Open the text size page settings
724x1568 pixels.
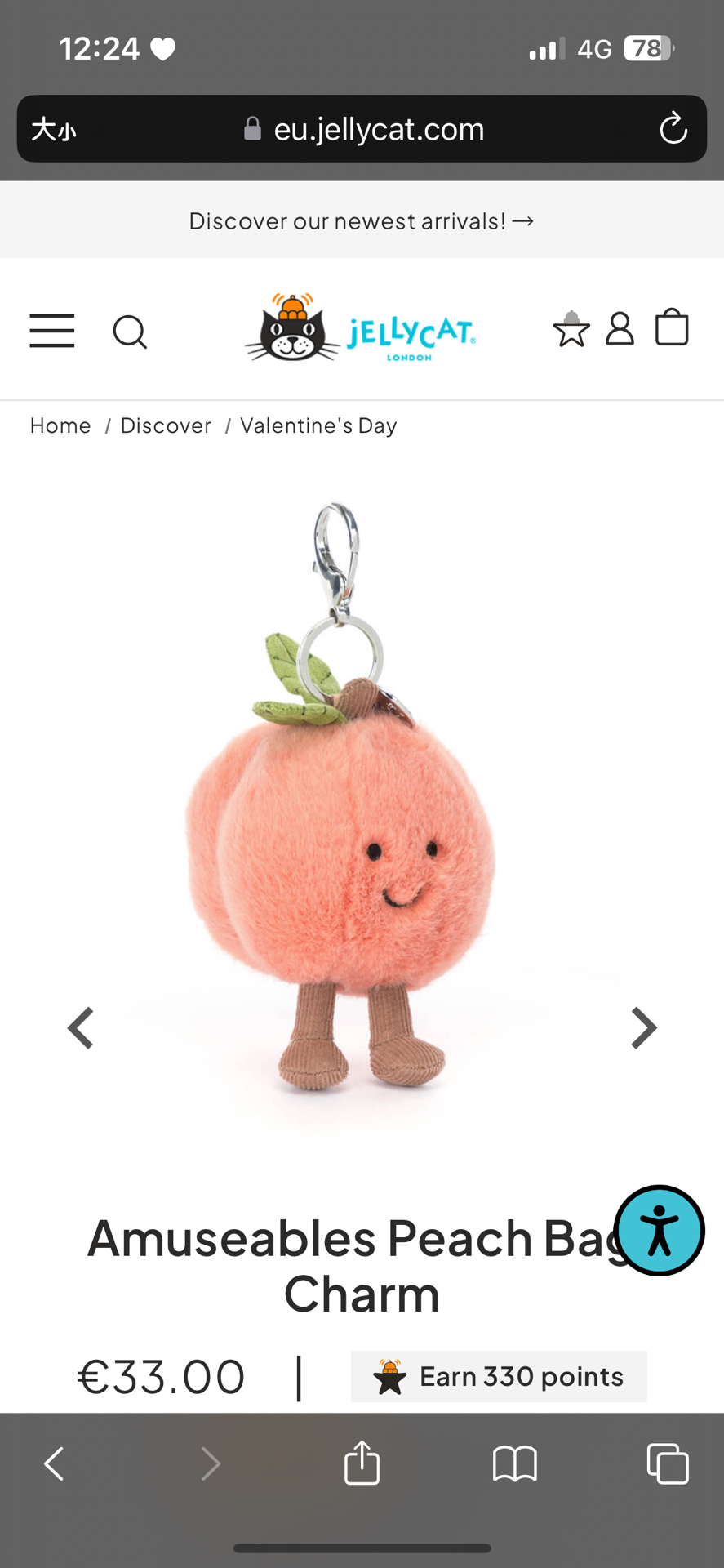(x=54, y=129)
